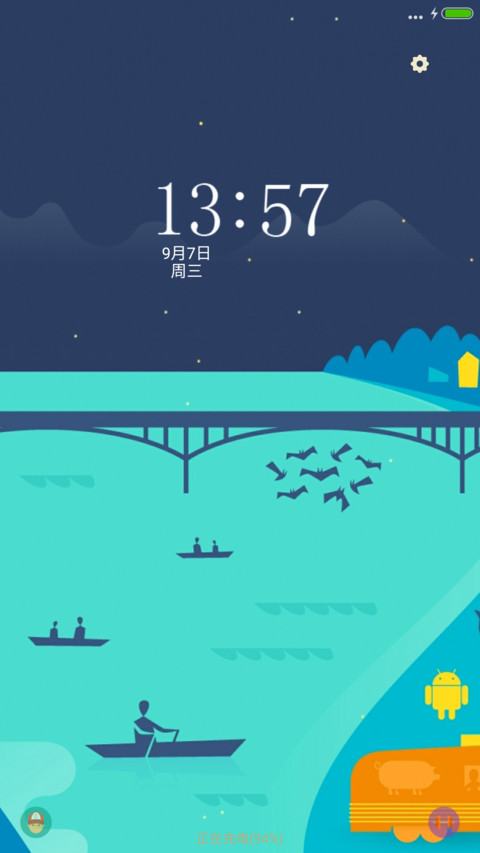Tap the round purple shortcut icon
480x853 pixels.
pyautogui.click(x=444, y=822)
